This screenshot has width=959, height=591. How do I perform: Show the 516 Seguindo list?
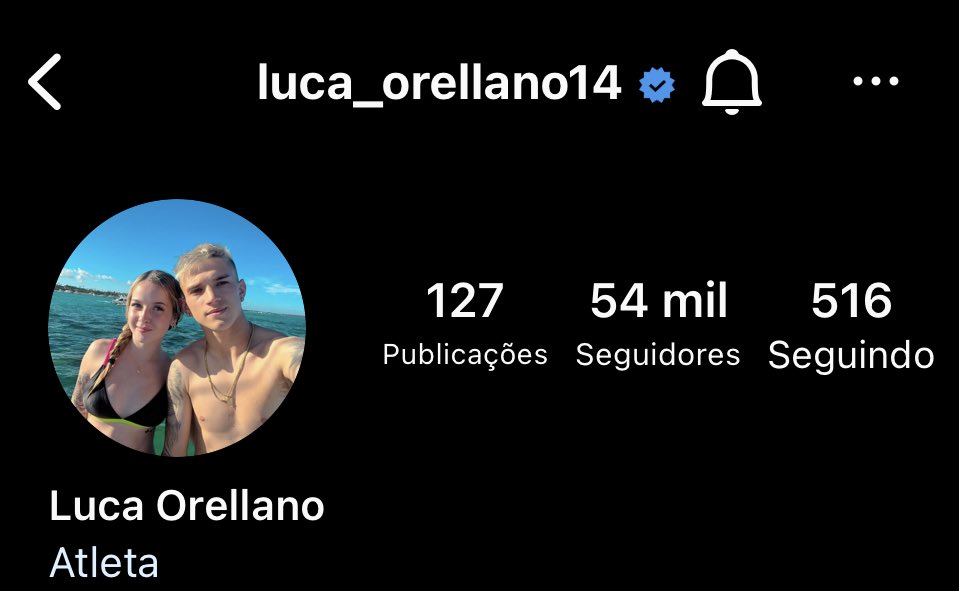[851, 324]
